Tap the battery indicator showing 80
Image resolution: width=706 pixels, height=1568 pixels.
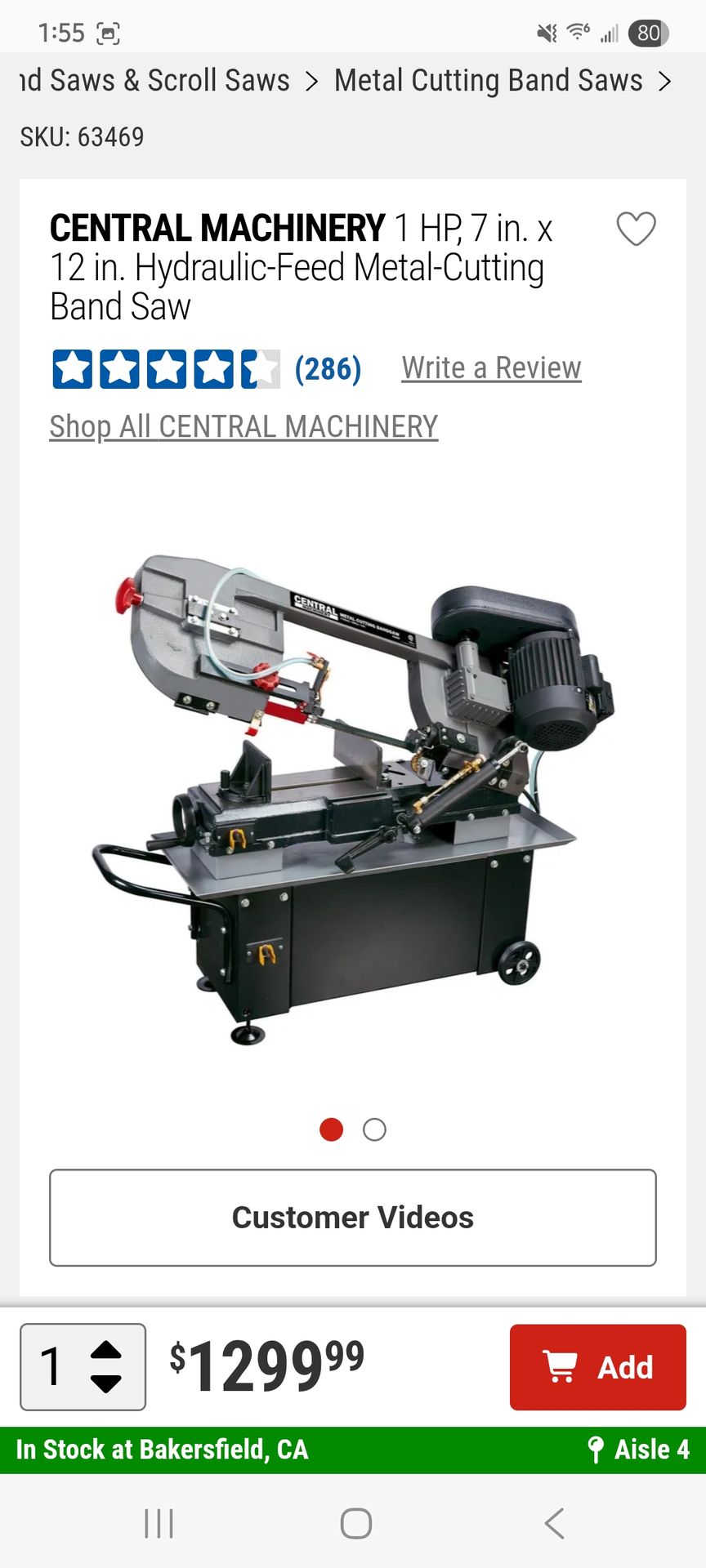pos(648,33)
